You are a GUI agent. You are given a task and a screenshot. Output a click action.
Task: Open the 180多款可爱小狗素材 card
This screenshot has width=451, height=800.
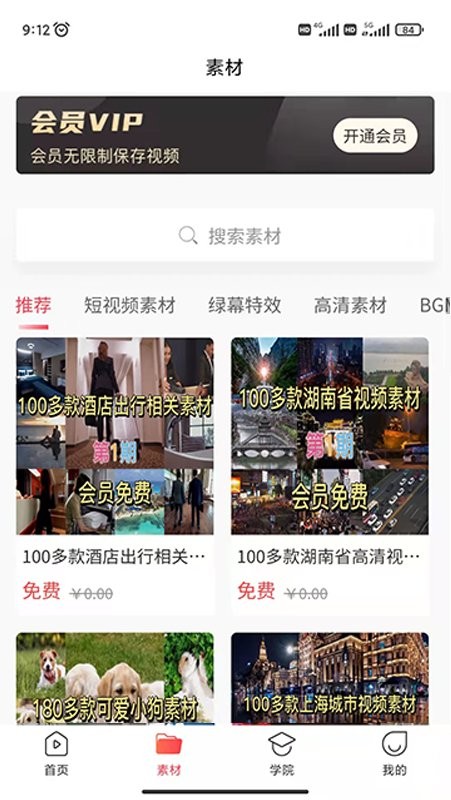pyautogui.click(x=115, y=678)
